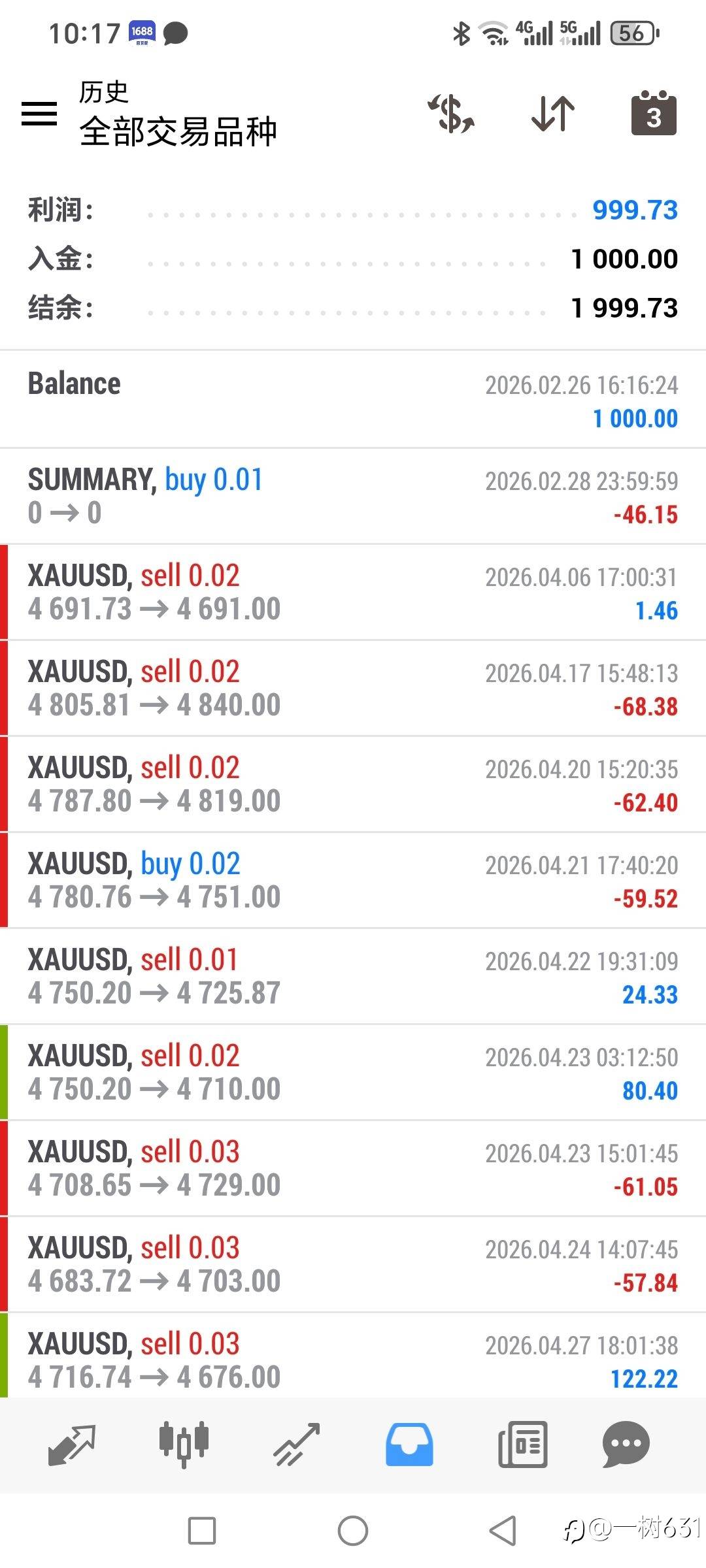Open the hamburger drawer menu
Image resolution: width=706 pixels, height=1568 pixels.
click(x=39, y=114)
